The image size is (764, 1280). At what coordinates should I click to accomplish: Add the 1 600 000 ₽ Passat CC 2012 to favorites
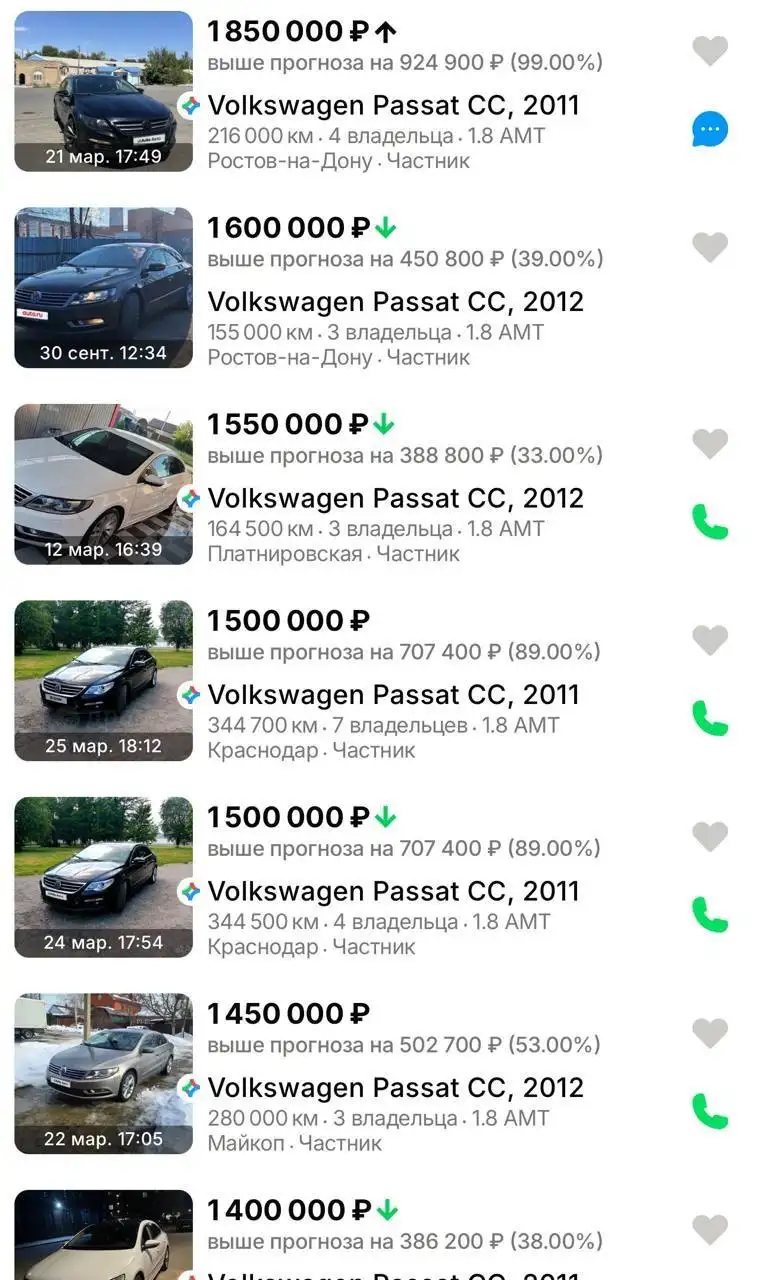point(710,245)
